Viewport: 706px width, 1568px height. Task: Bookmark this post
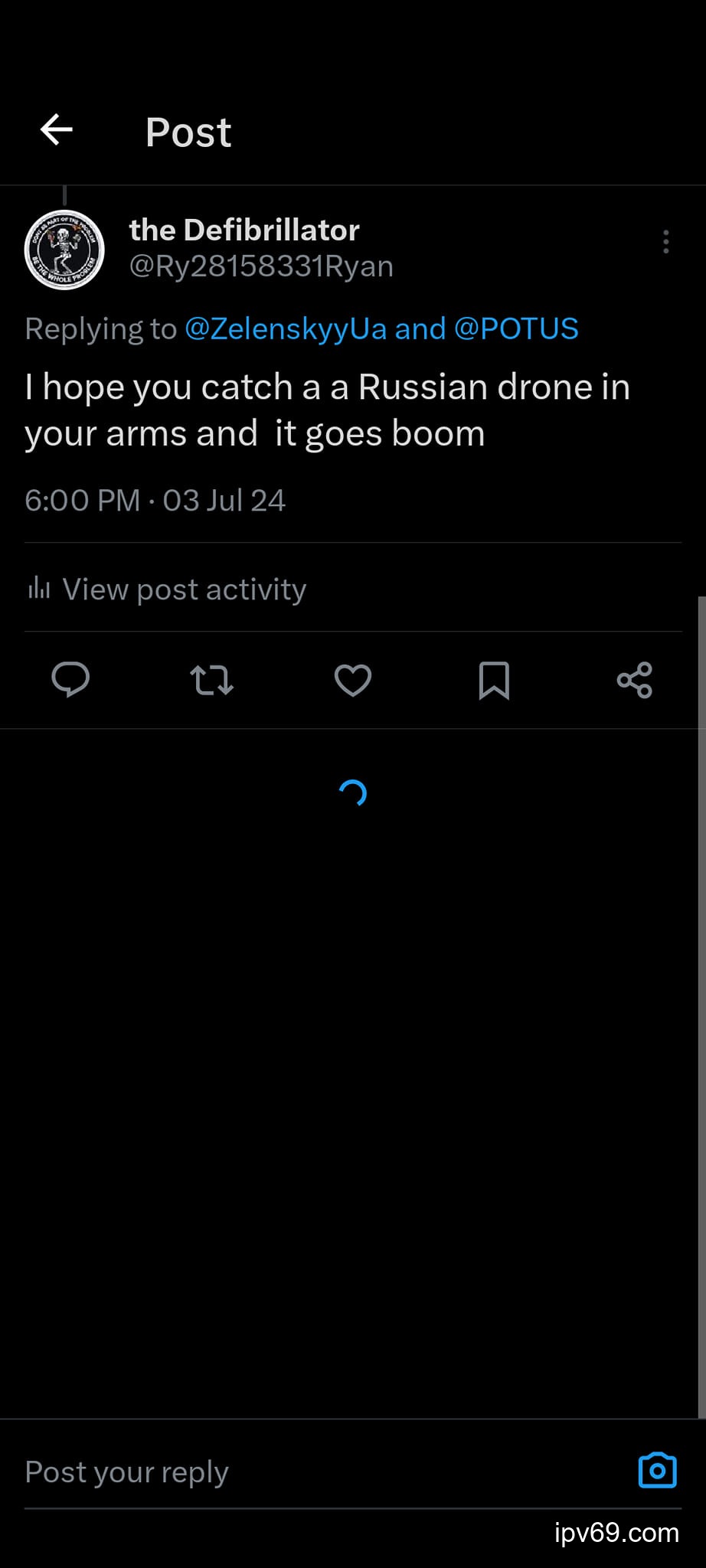pyautogui.click(x=494, y=680)
